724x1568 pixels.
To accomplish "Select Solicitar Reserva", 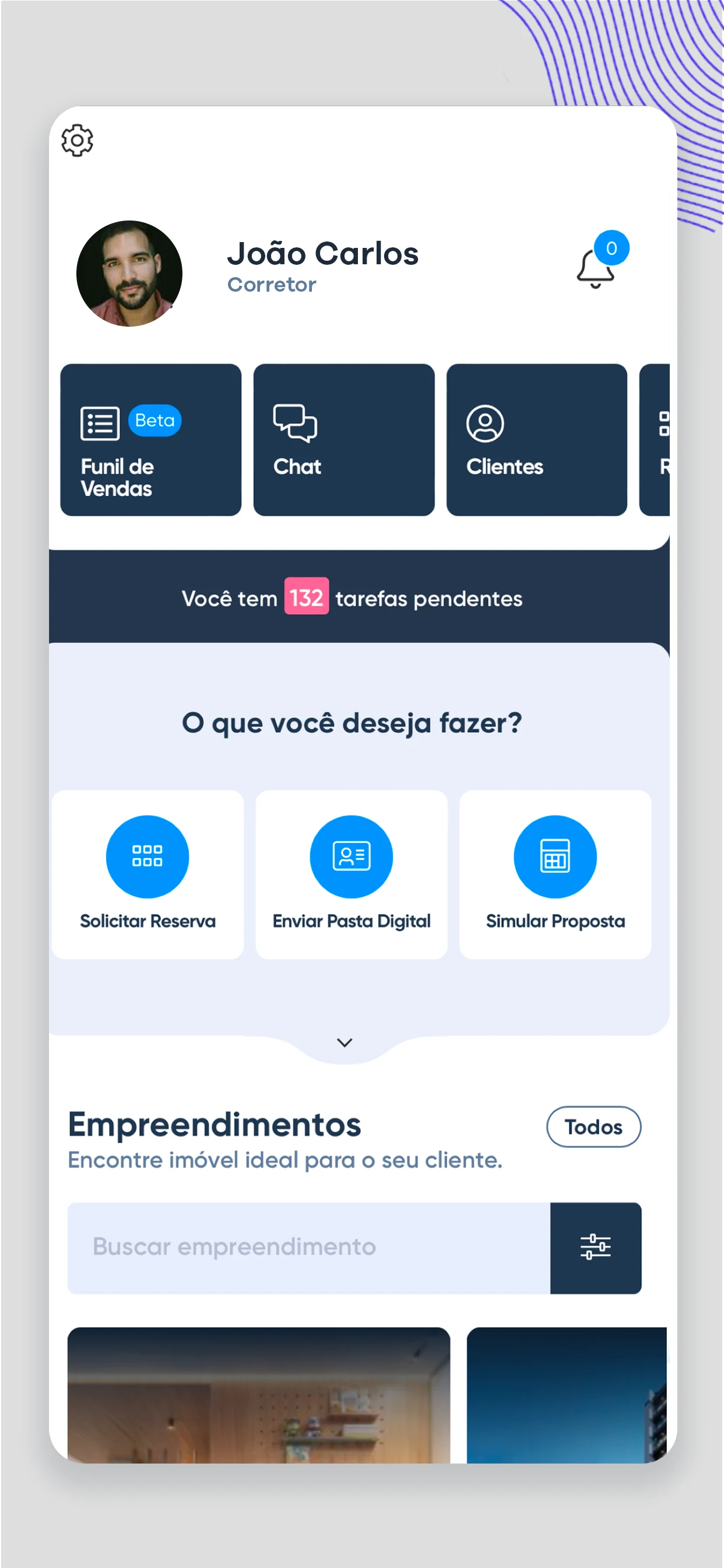I will (x=148, y=874).
